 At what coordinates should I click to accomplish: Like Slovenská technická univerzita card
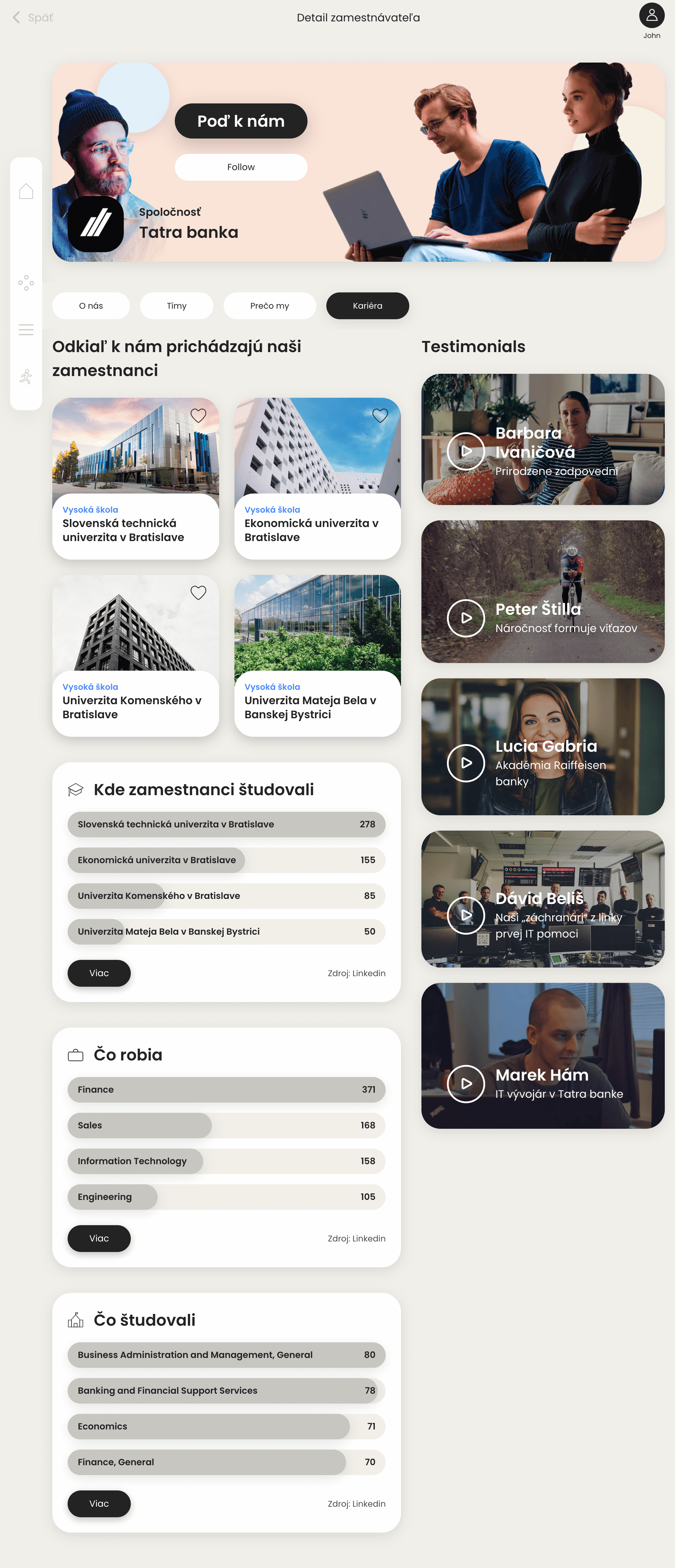(x=198, y=416)
